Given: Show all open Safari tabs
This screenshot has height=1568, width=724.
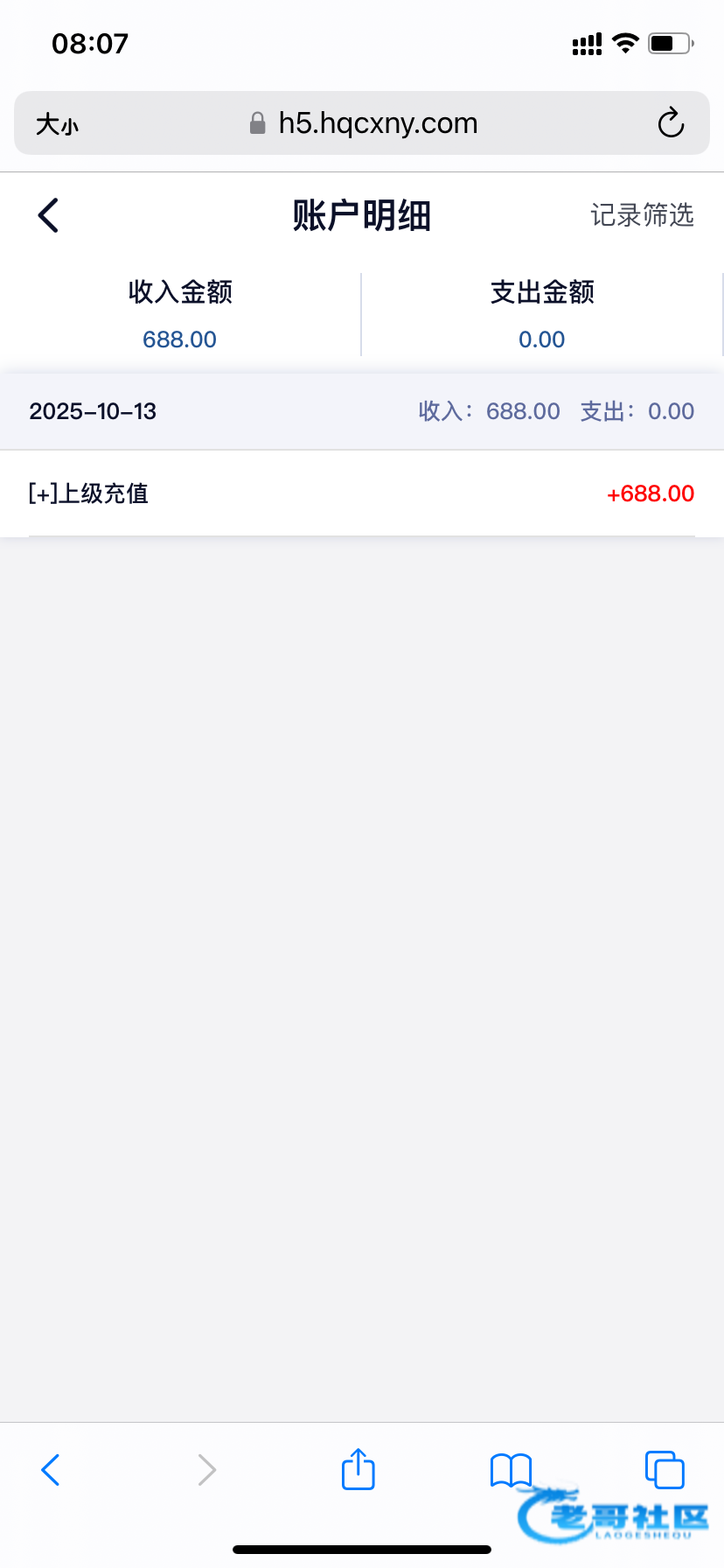Looking at the screenshot, I should 664,1469.
